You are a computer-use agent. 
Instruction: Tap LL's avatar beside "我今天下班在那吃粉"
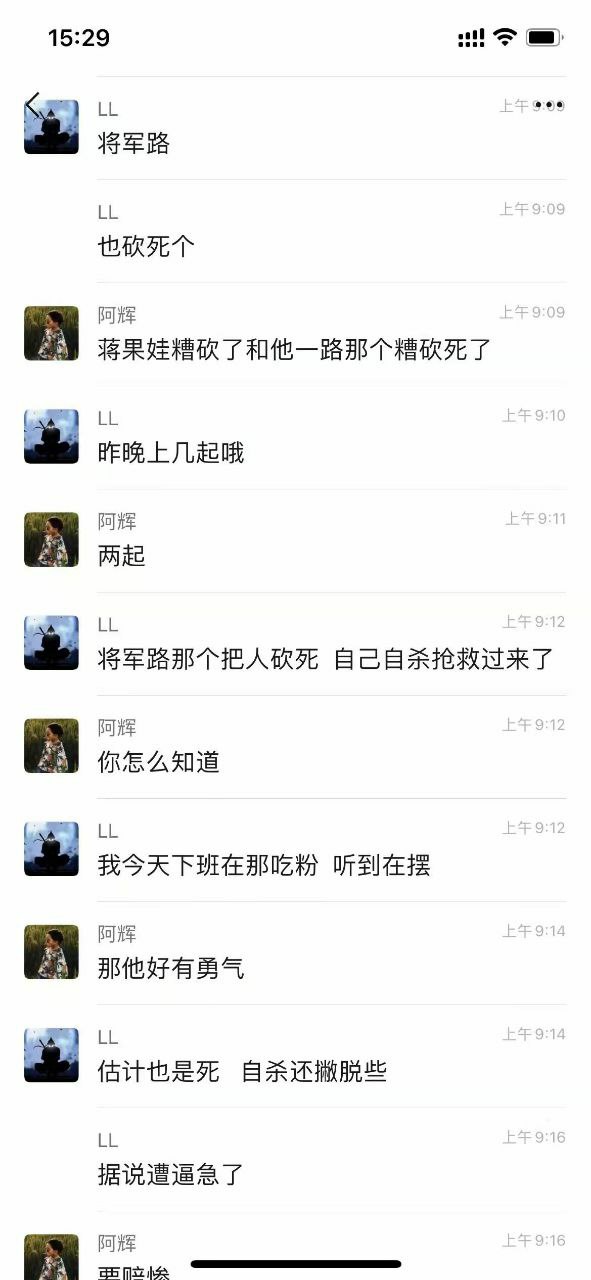(51, 849)
